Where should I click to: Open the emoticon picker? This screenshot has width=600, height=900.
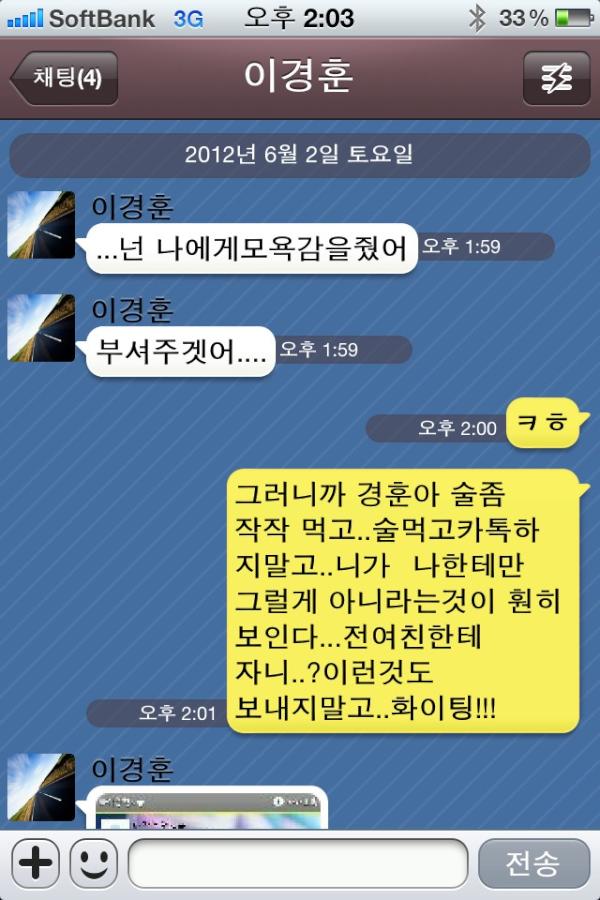(x=93, y=862)
